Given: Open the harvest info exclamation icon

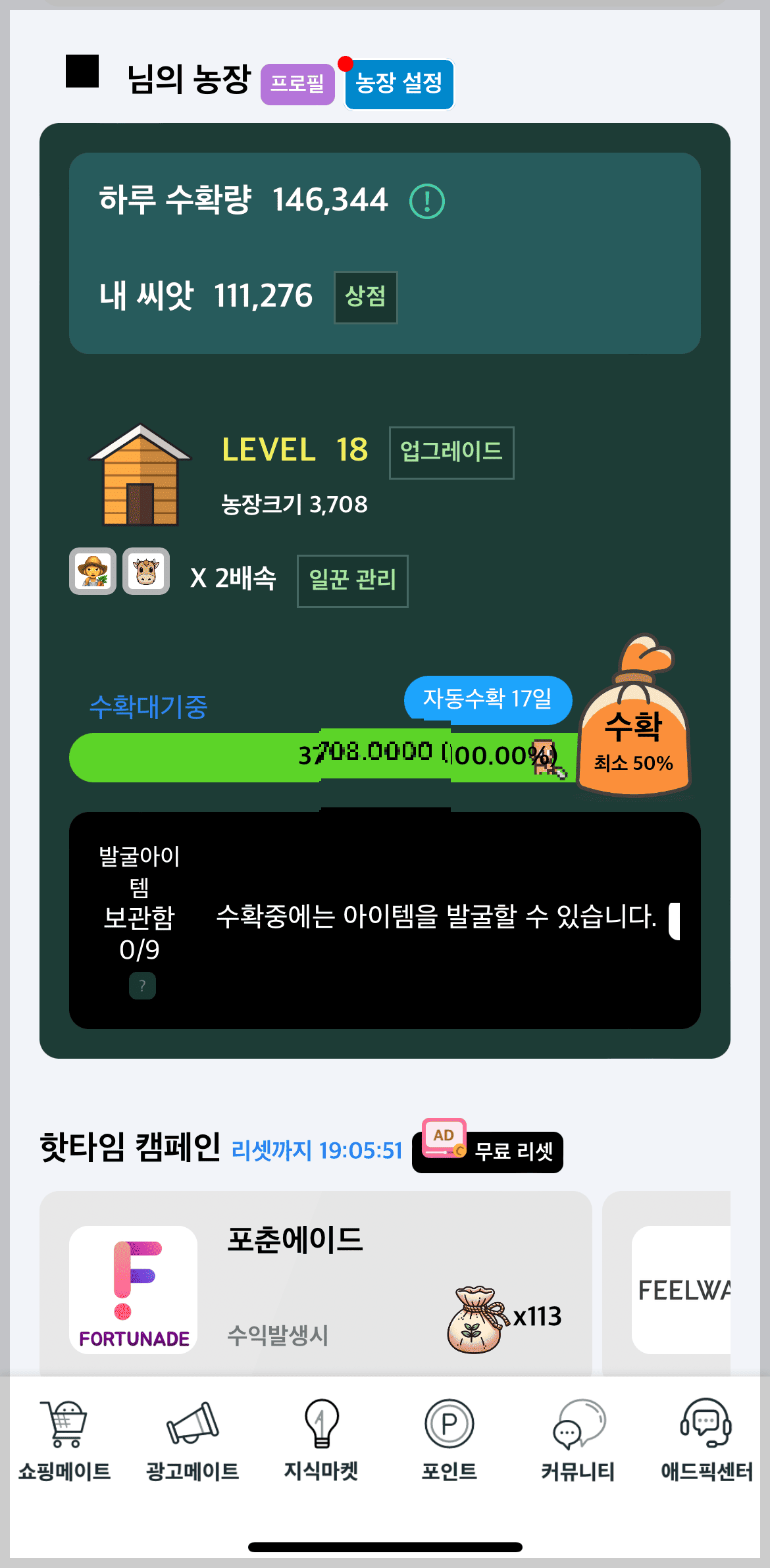Looking at the screenshot, I should pos(429,202).
